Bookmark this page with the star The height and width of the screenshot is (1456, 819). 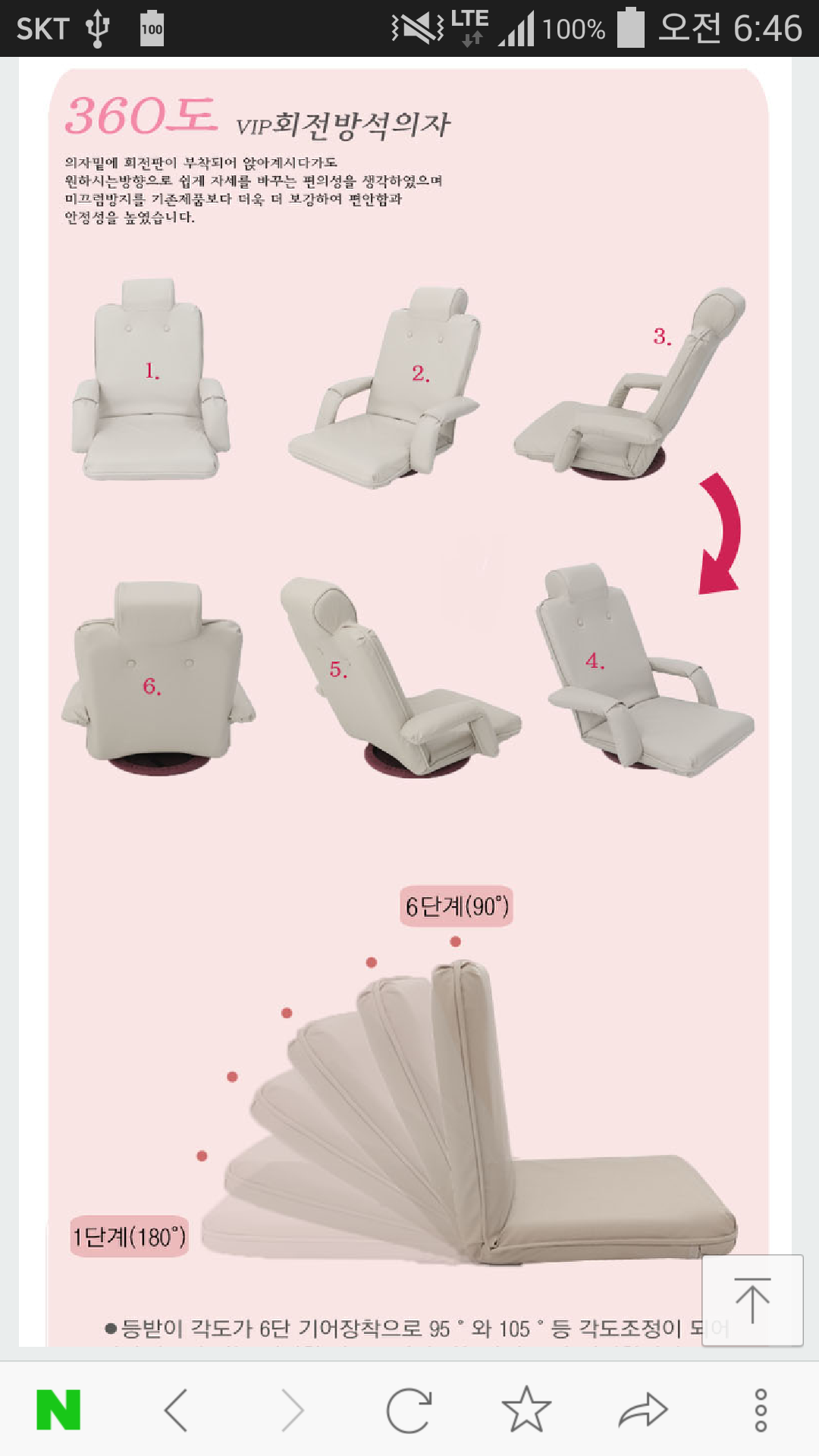click(526, 1409)
